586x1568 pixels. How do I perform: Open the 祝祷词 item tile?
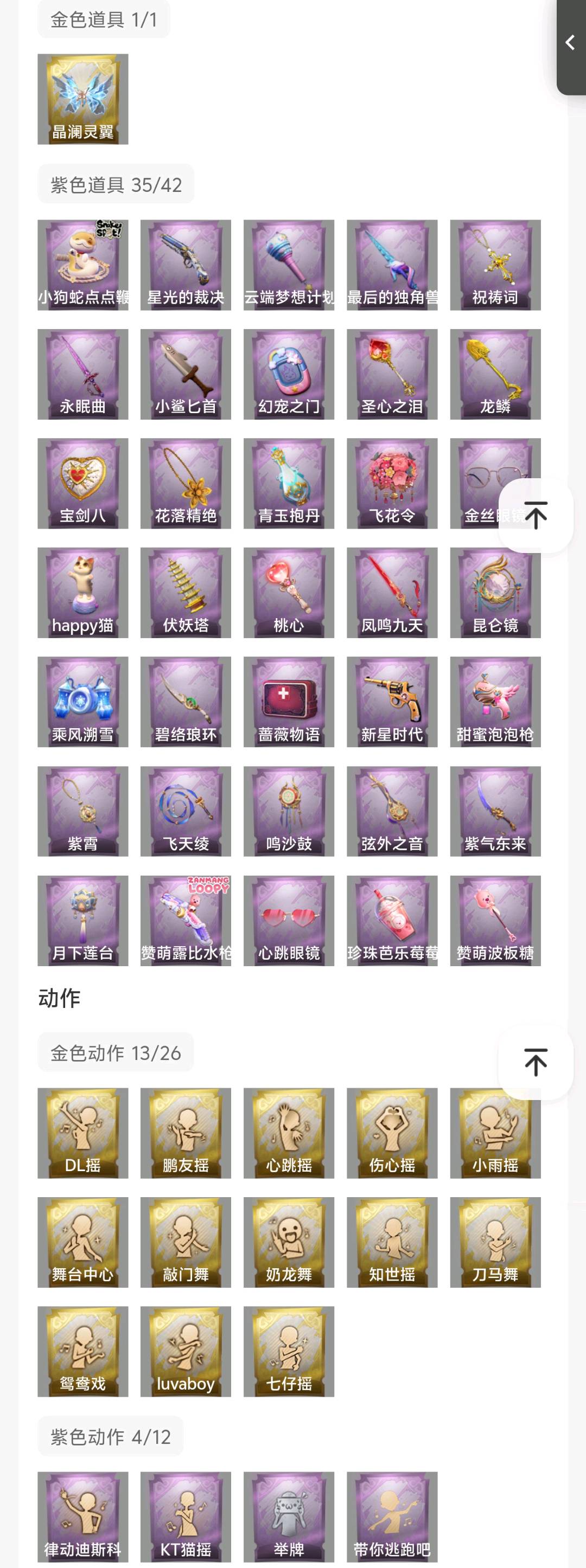pos(495,265)
